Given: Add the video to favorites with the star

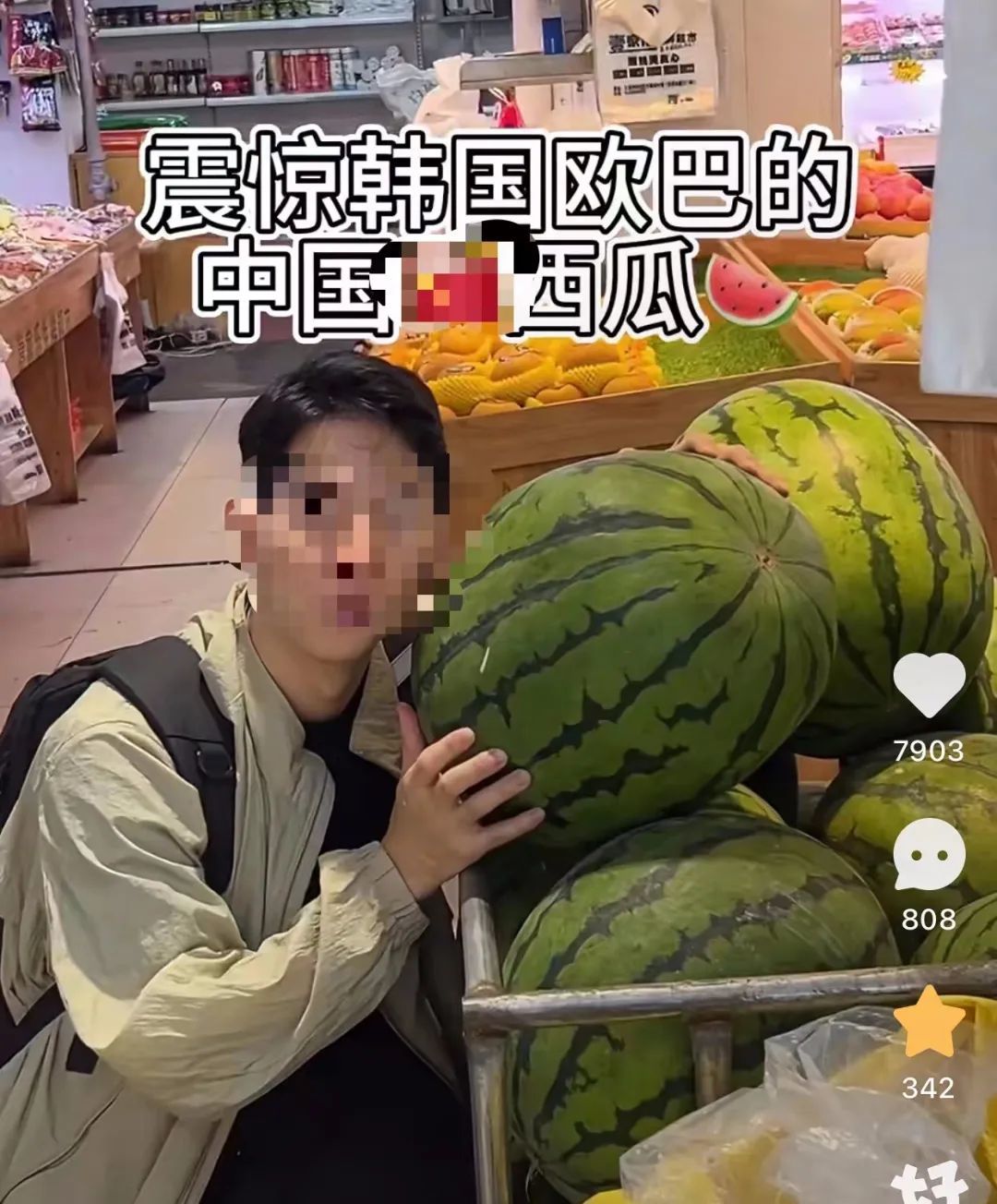Looking at the screenshot, I should [x=929, y=1022].
